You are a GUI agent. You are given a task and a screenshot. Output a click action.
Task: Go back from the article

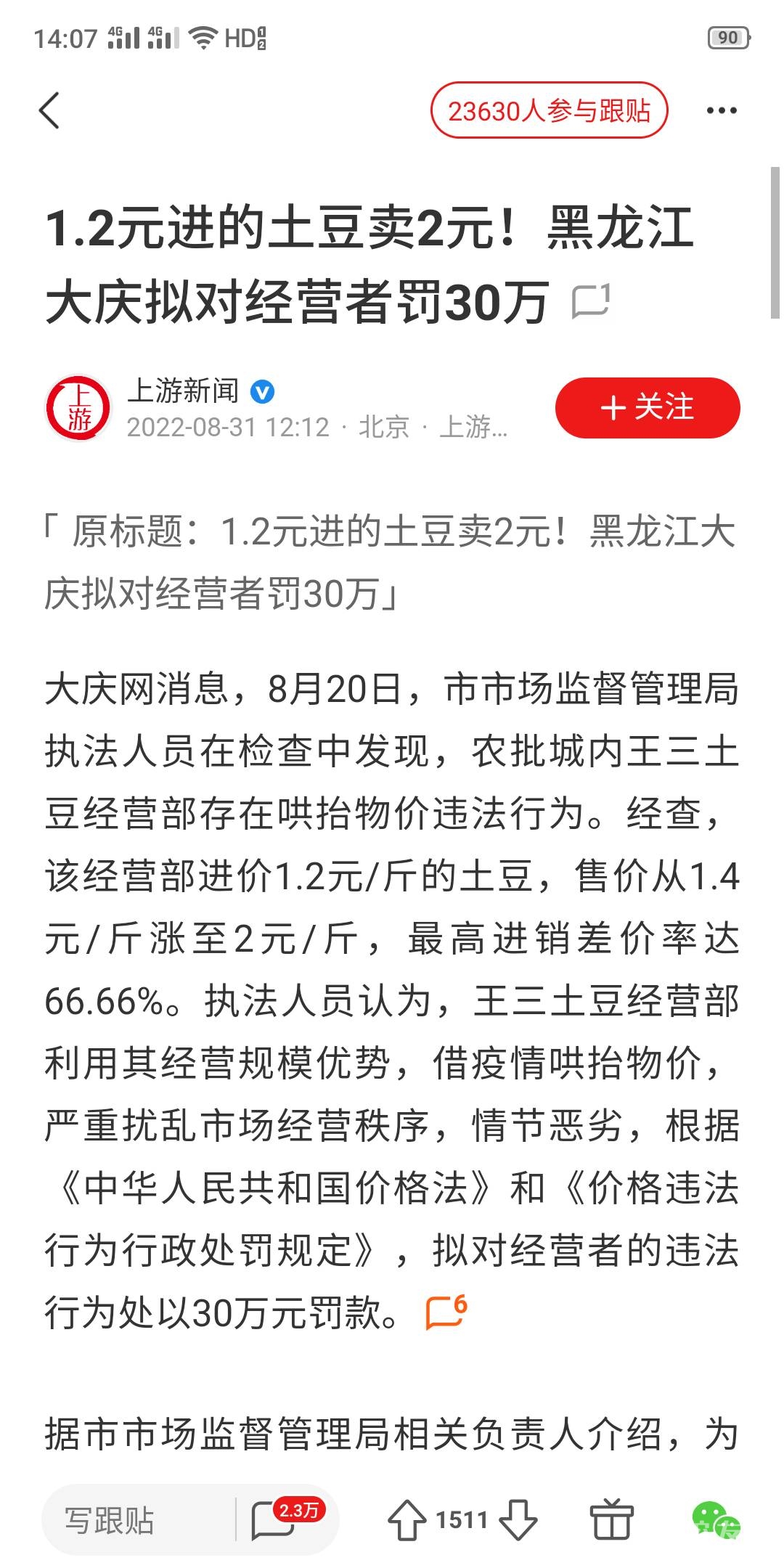click(x=49, y=111)
